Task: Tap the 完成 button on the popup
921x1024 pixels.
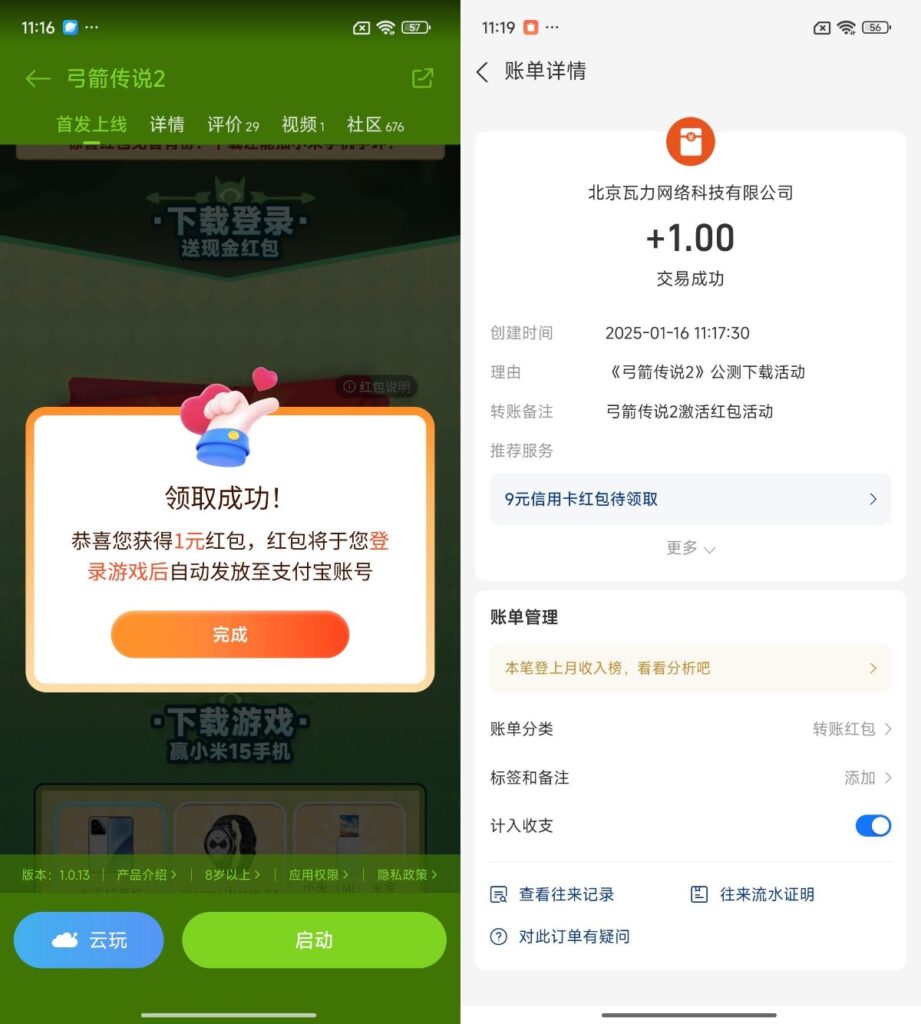Action: coord(229,634)
